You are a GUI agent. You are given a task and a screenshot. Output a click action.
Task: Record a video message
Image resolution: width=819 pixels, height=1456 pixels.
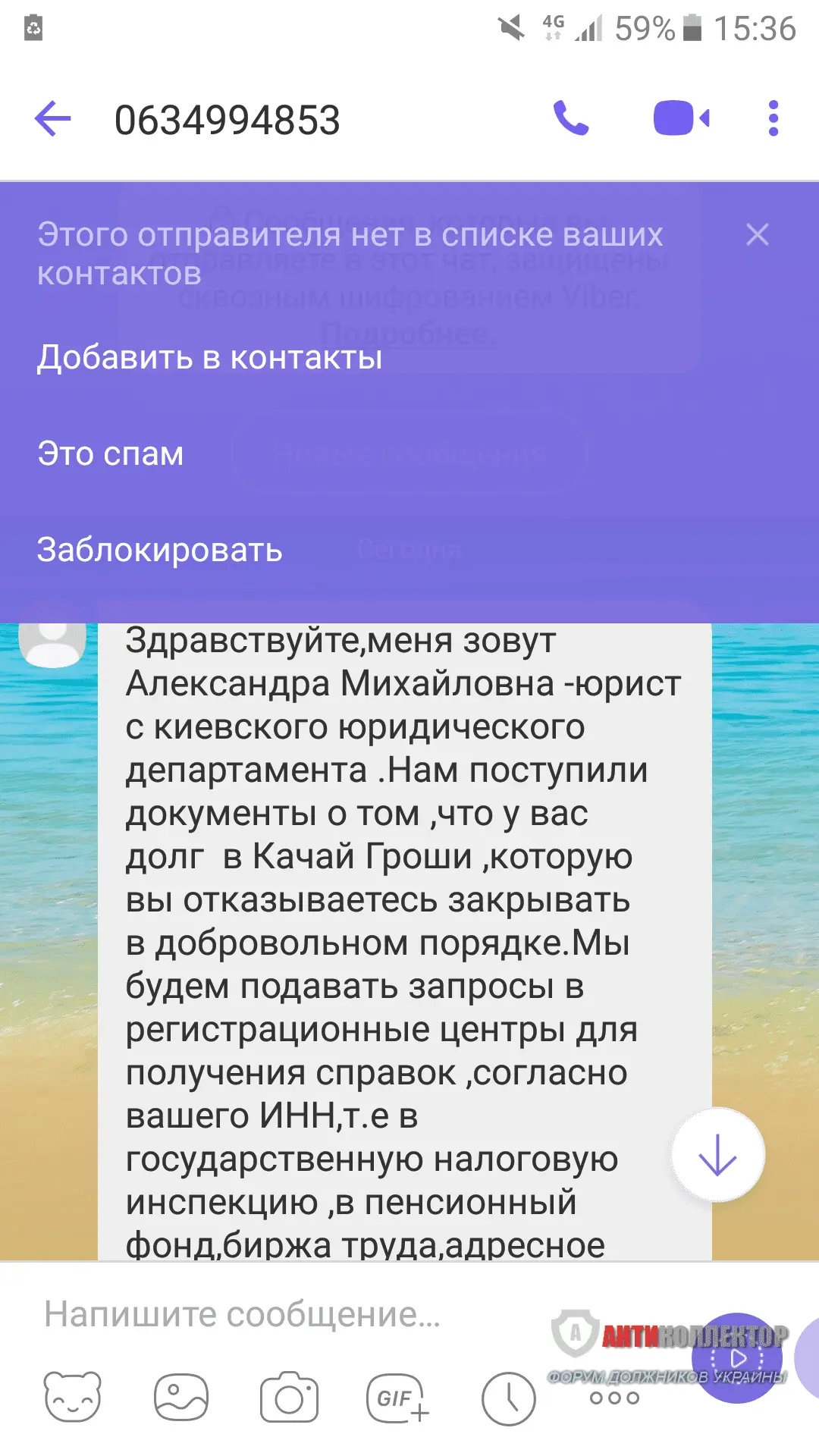pos(737,1357)
